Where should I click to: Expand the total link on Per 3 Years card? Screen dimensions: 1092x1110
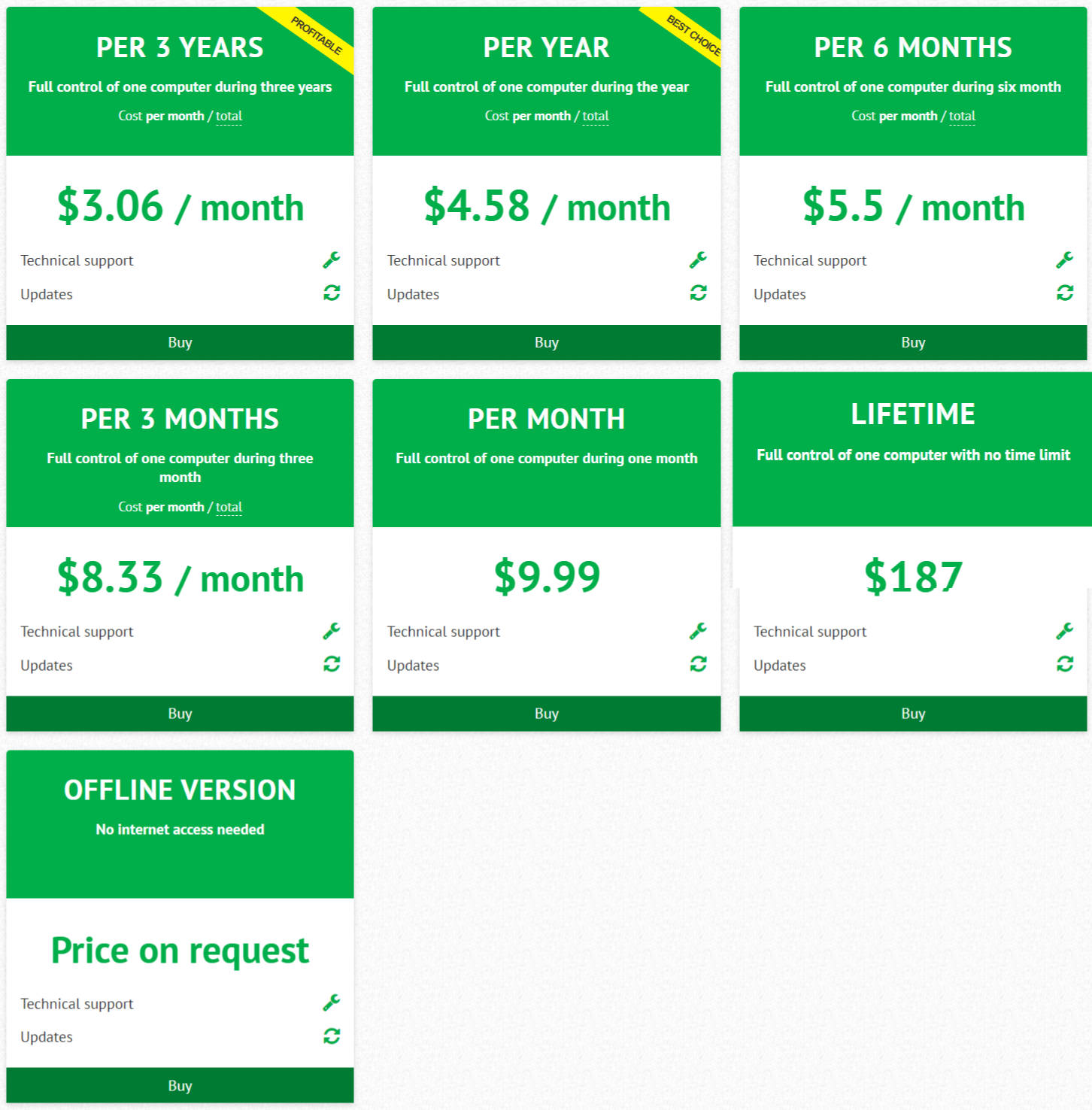(x=229, y=115)
